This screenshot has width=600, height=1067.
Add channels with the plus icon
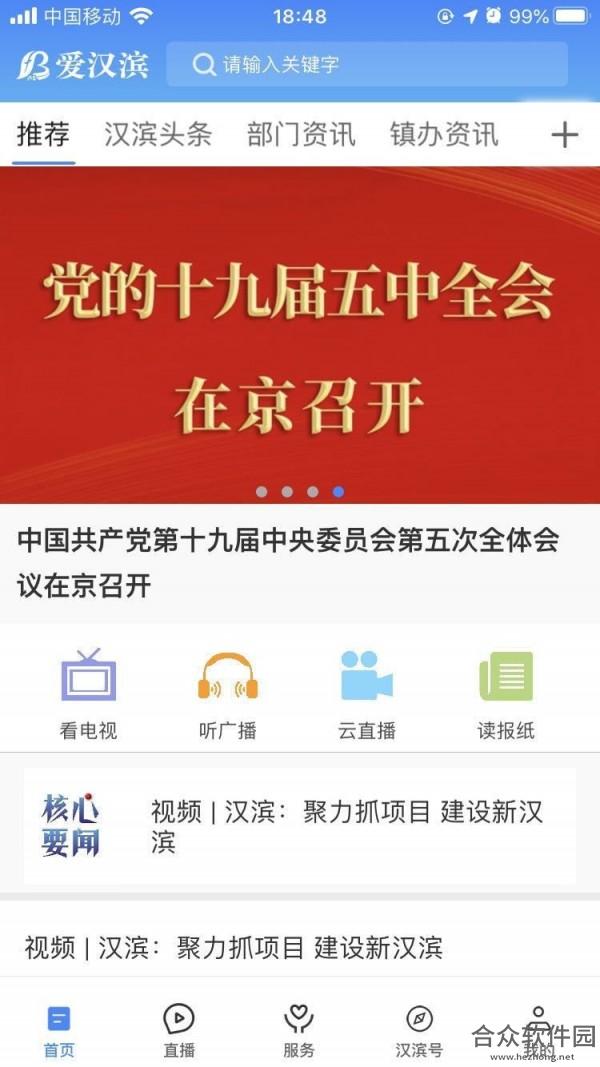coord(565,135)
